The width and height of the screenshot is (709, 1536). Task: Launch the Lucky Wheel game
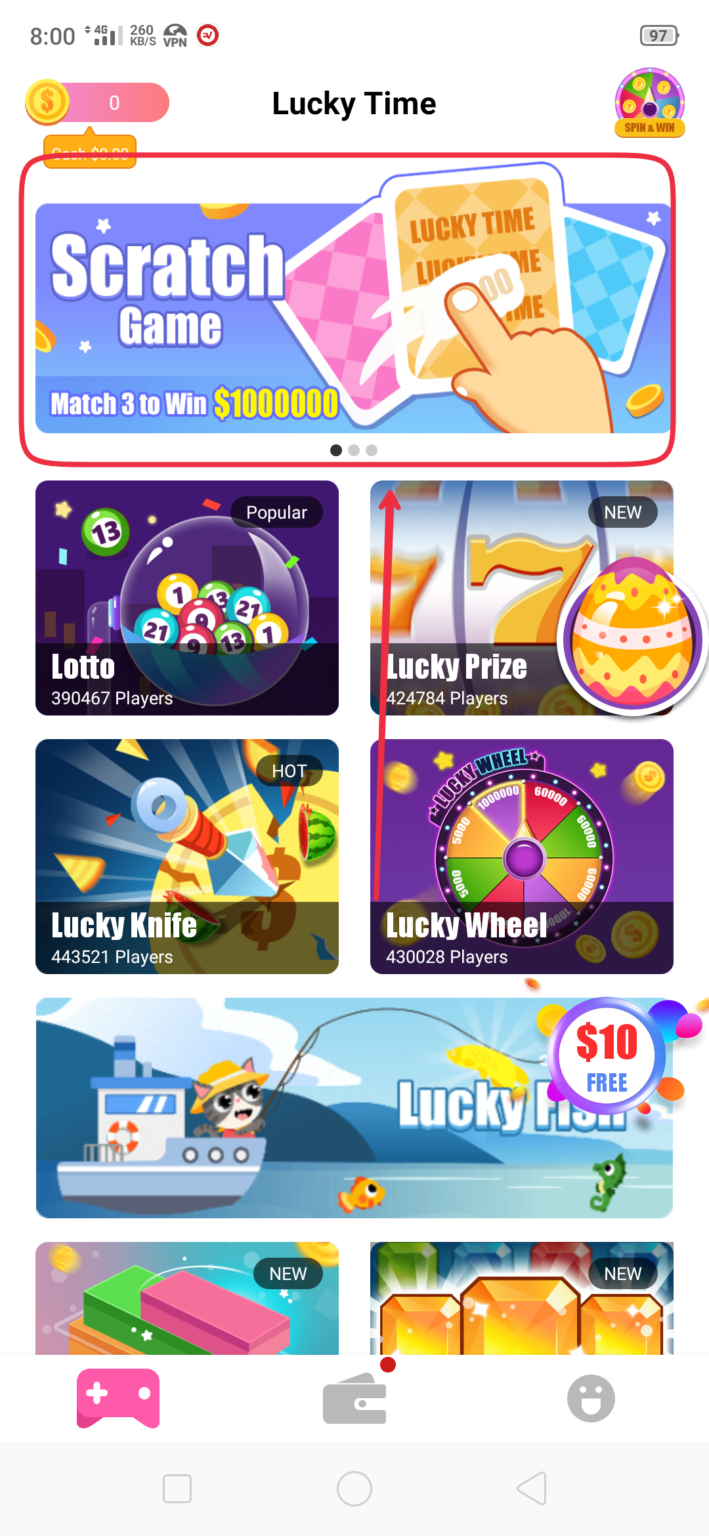521,856
